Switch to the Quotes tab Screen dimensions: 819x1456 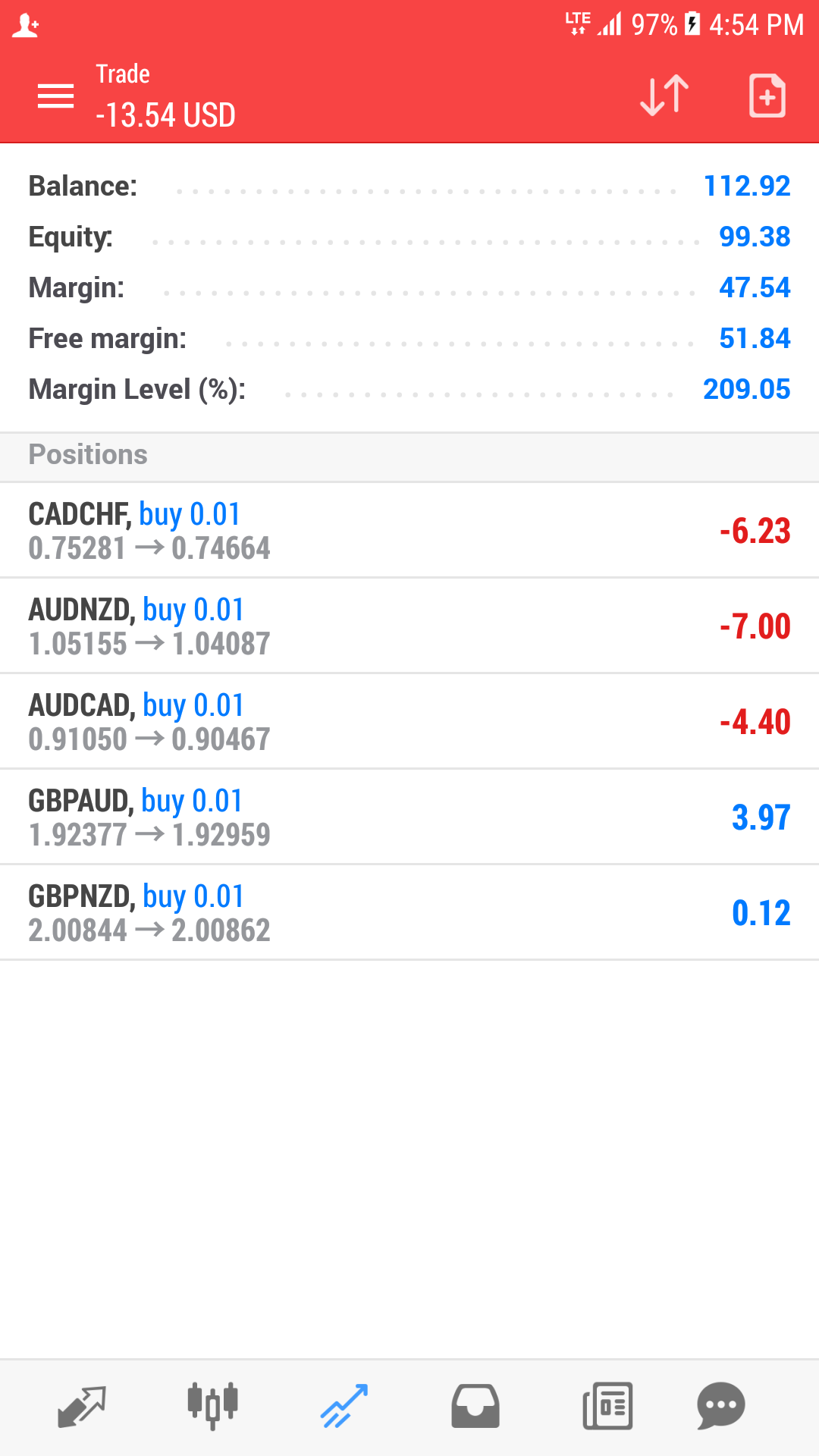[82, 1407]
